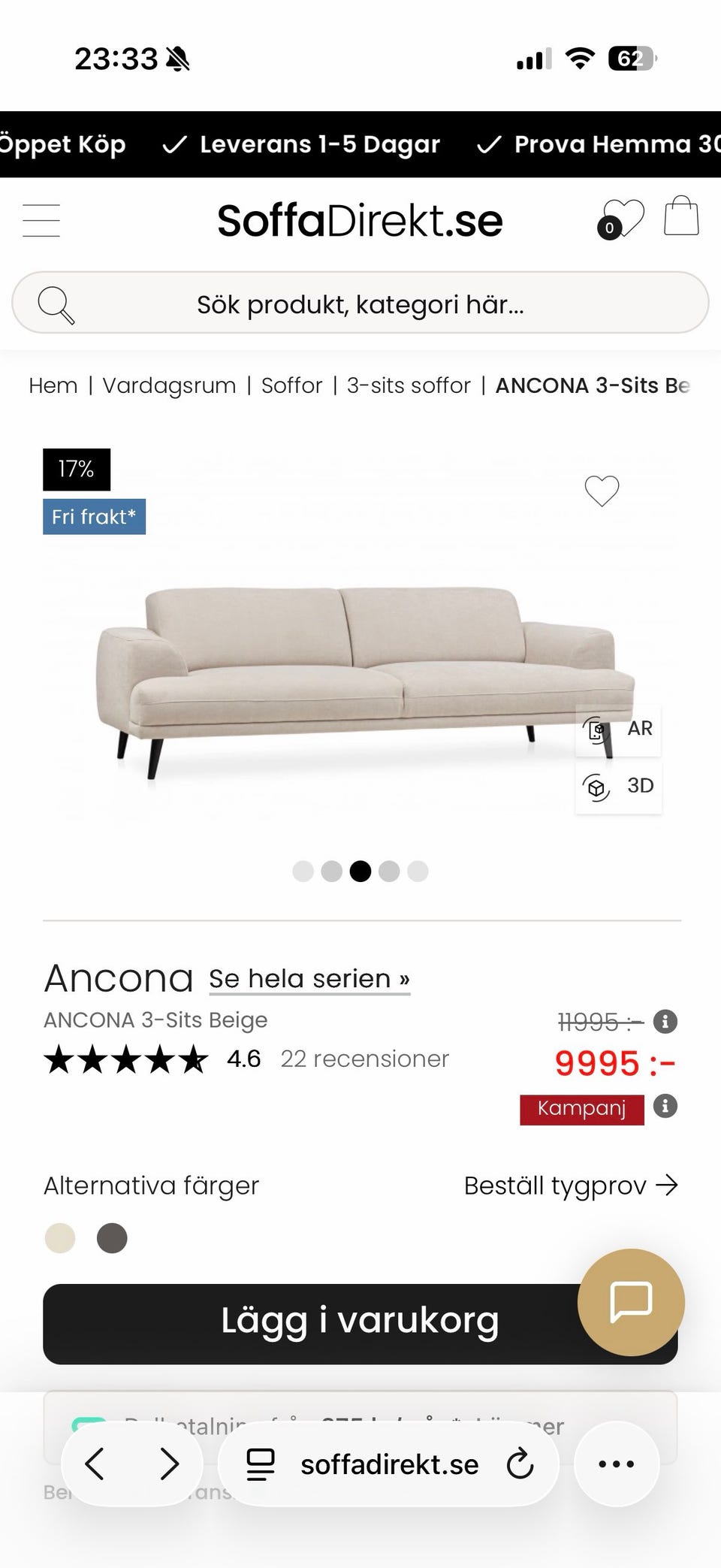Reload the page in Safari

[x=520, y=1464]
